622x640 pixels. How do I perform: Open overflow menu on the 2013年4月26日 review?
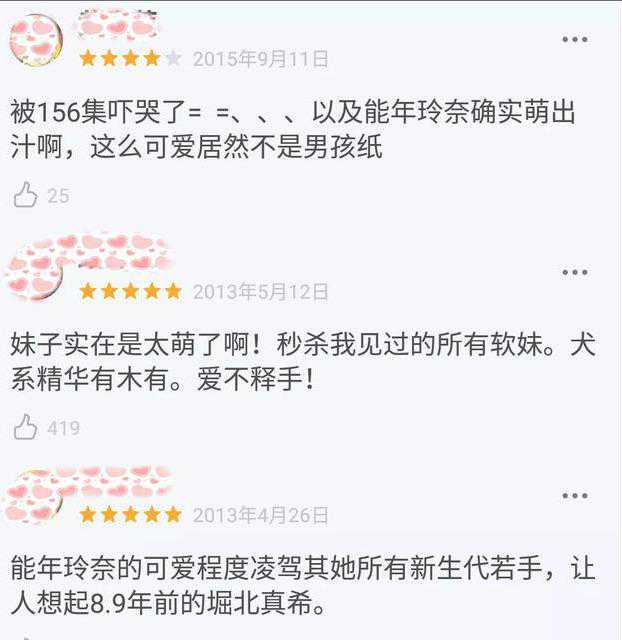(x=574, y=496)
